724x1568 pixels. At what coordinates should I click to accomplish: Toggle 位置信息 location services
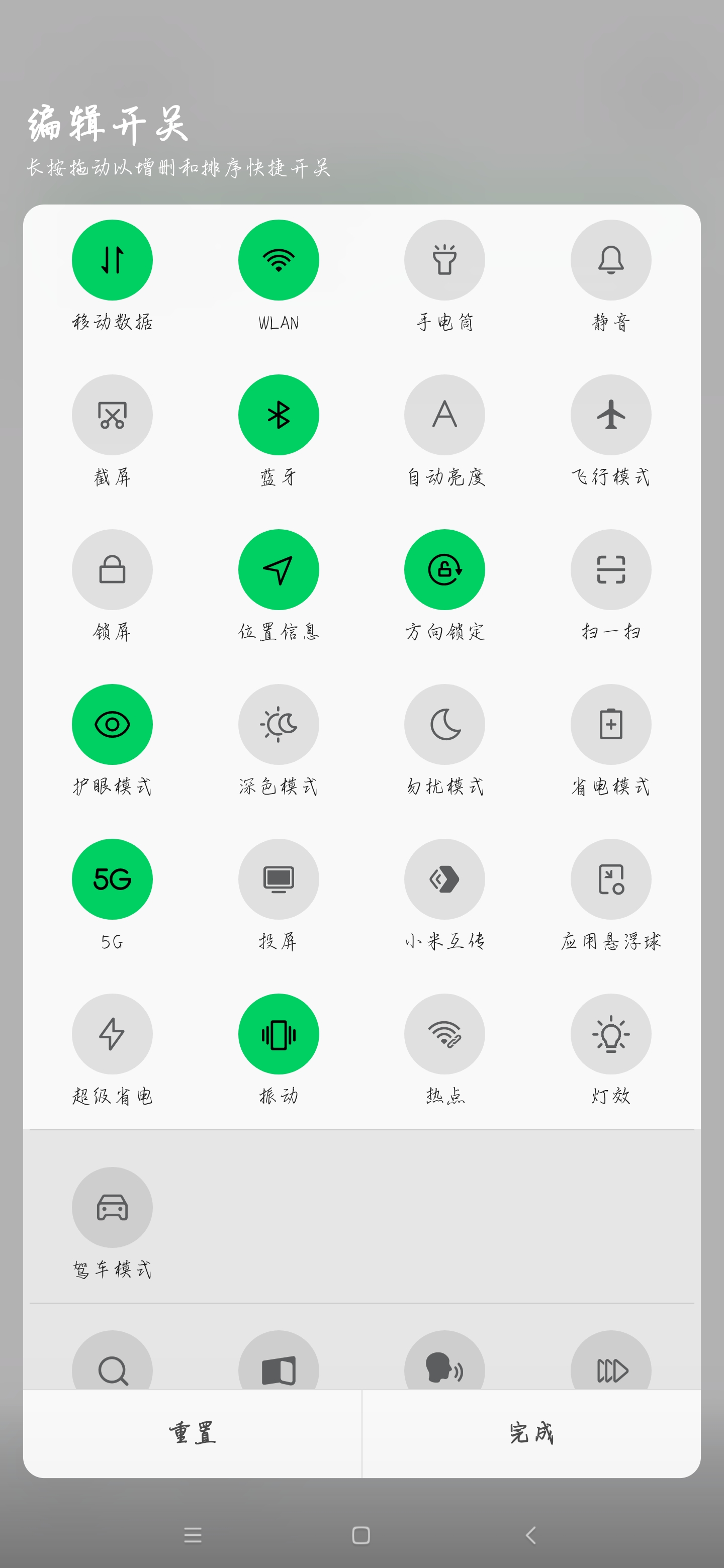click(x=278, y=570)
